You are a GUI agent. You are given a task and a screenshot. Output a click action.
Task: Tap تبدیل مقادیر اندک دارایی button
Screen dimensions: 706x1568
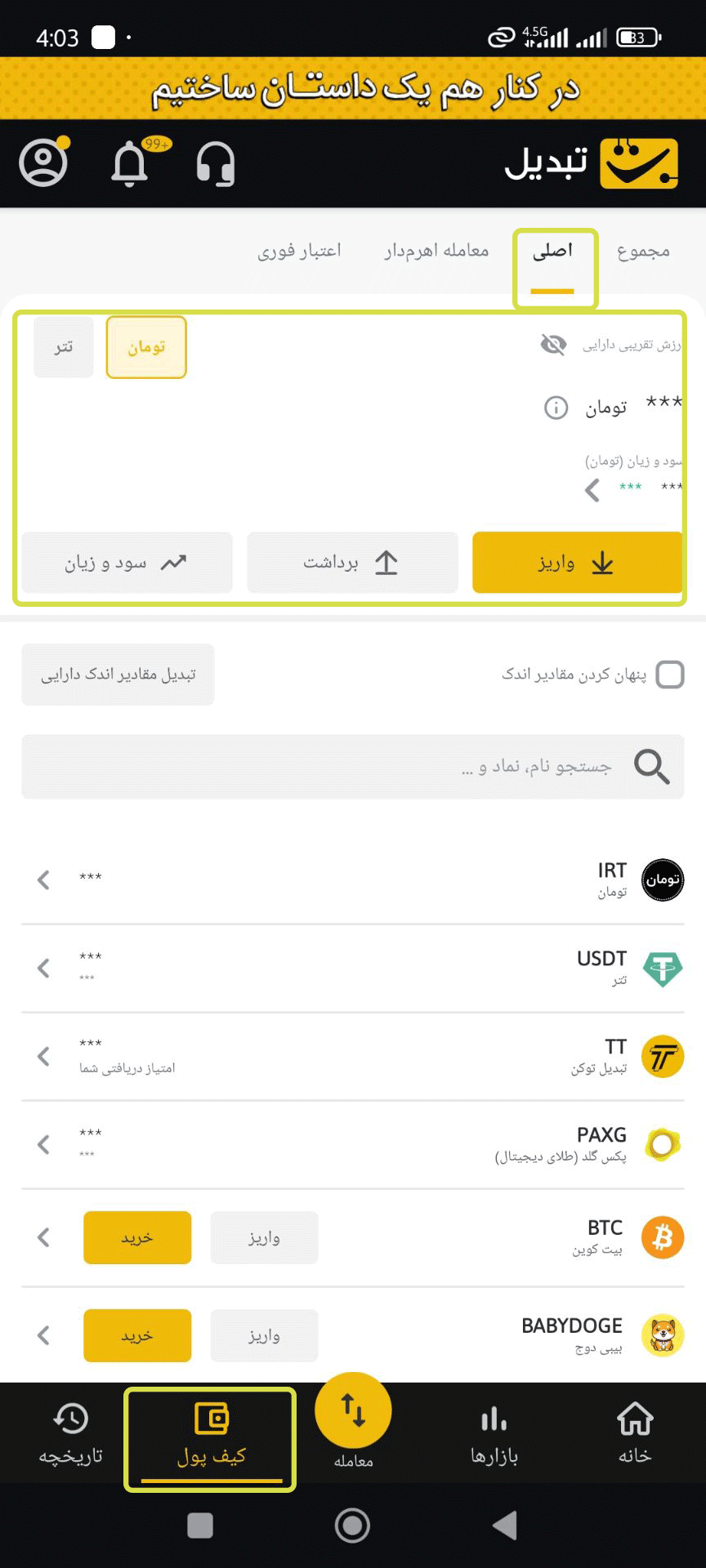click(118, 675)
